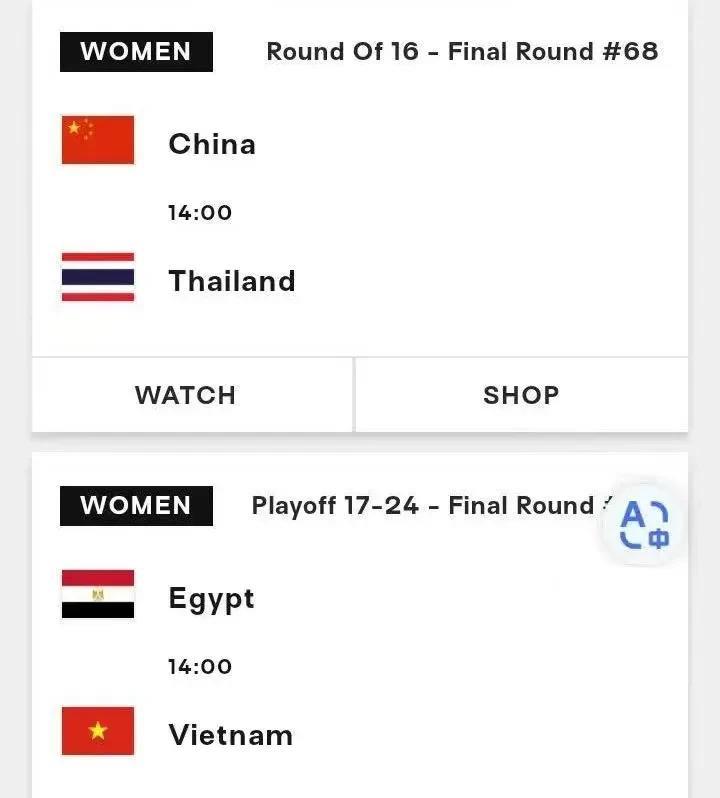Open the floating translate icon
Image resolution: width=720 pixels, height=798 pixels.
tap(645, 525)
